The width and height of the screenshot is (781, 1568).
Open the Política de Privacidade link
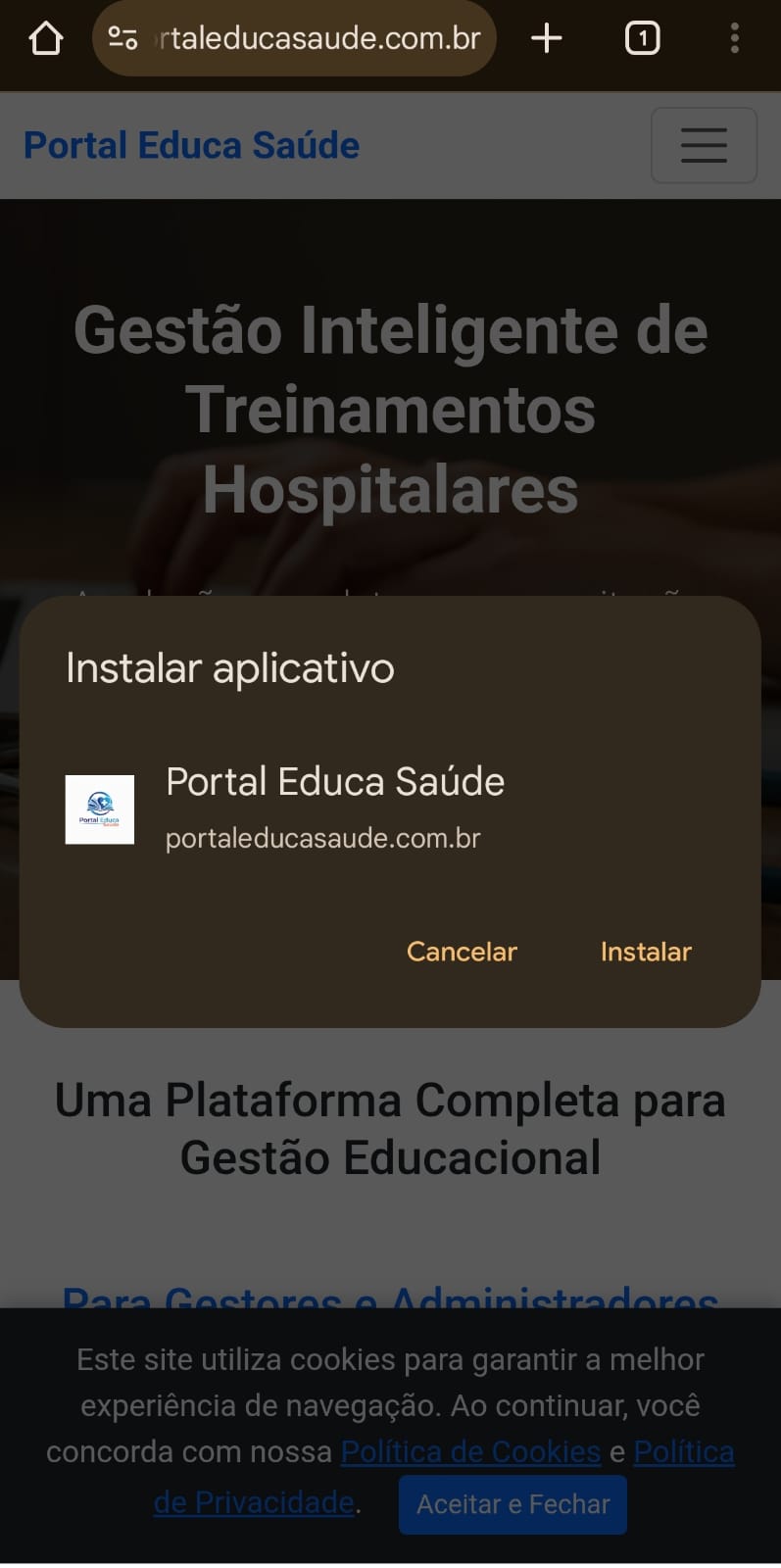[x=254, y=1502]
